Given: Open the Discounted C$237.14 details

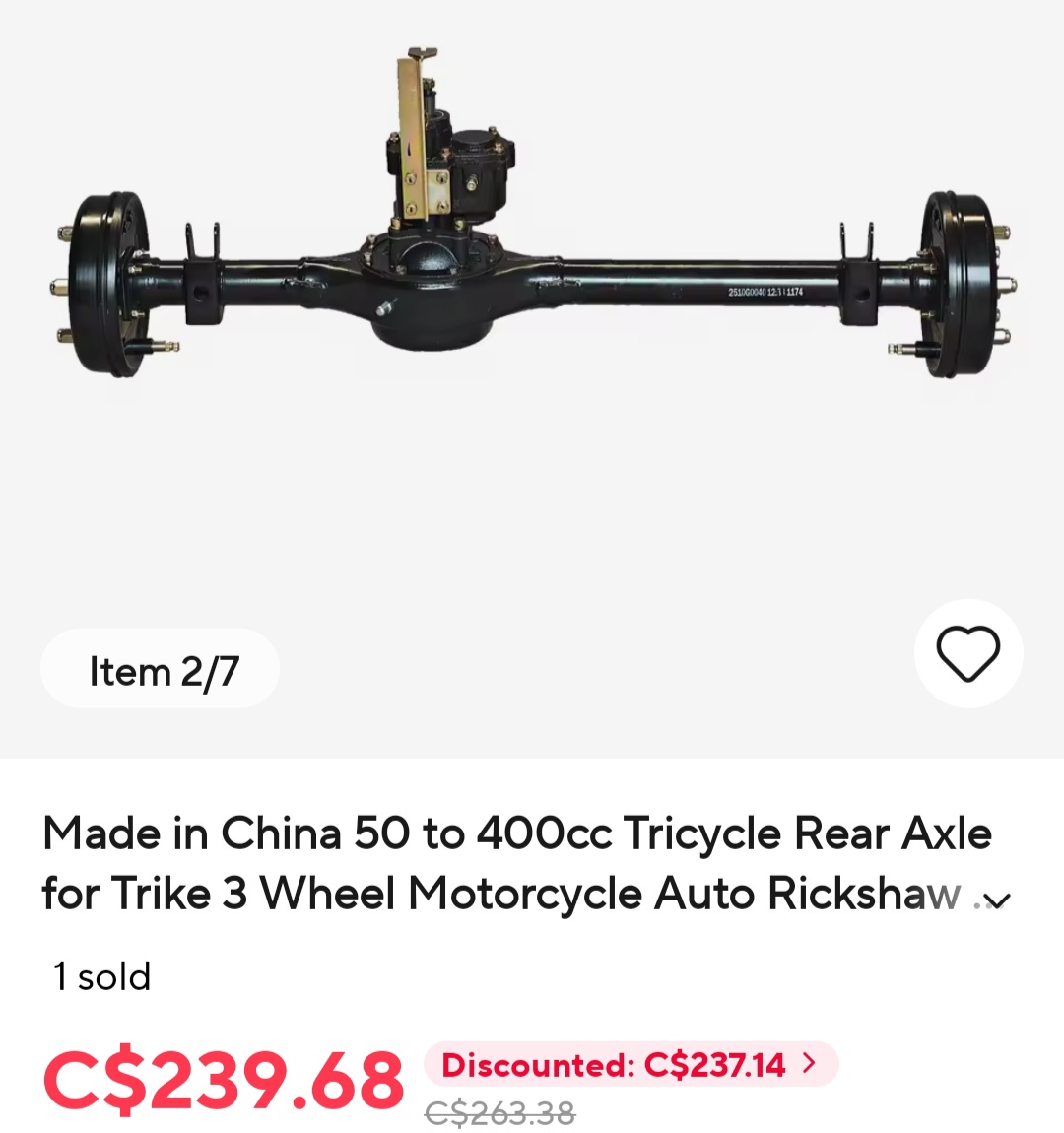Looking at the screenshot, I should point(631,1065).
